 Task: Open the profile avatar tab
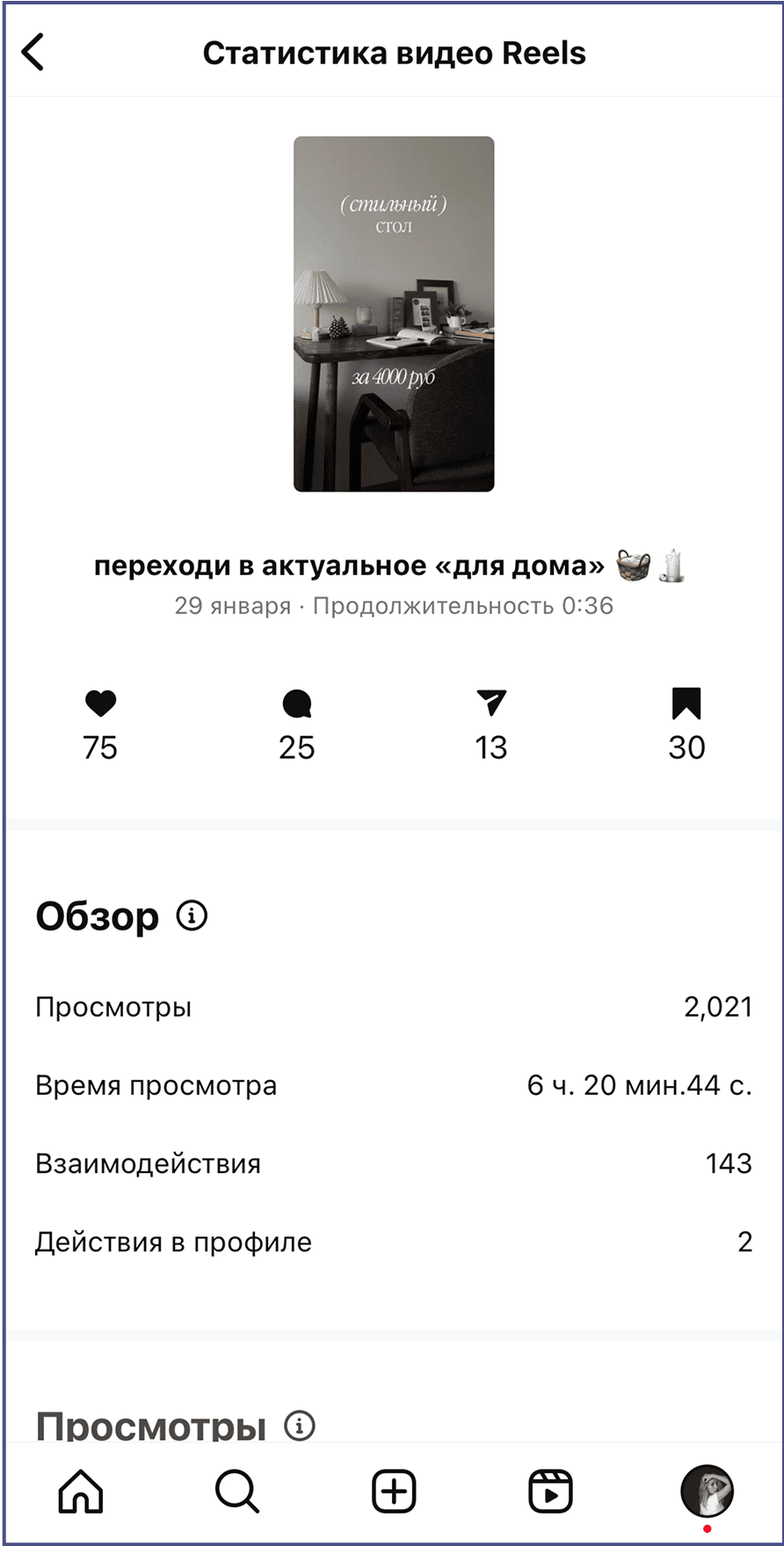[707, 1491]
